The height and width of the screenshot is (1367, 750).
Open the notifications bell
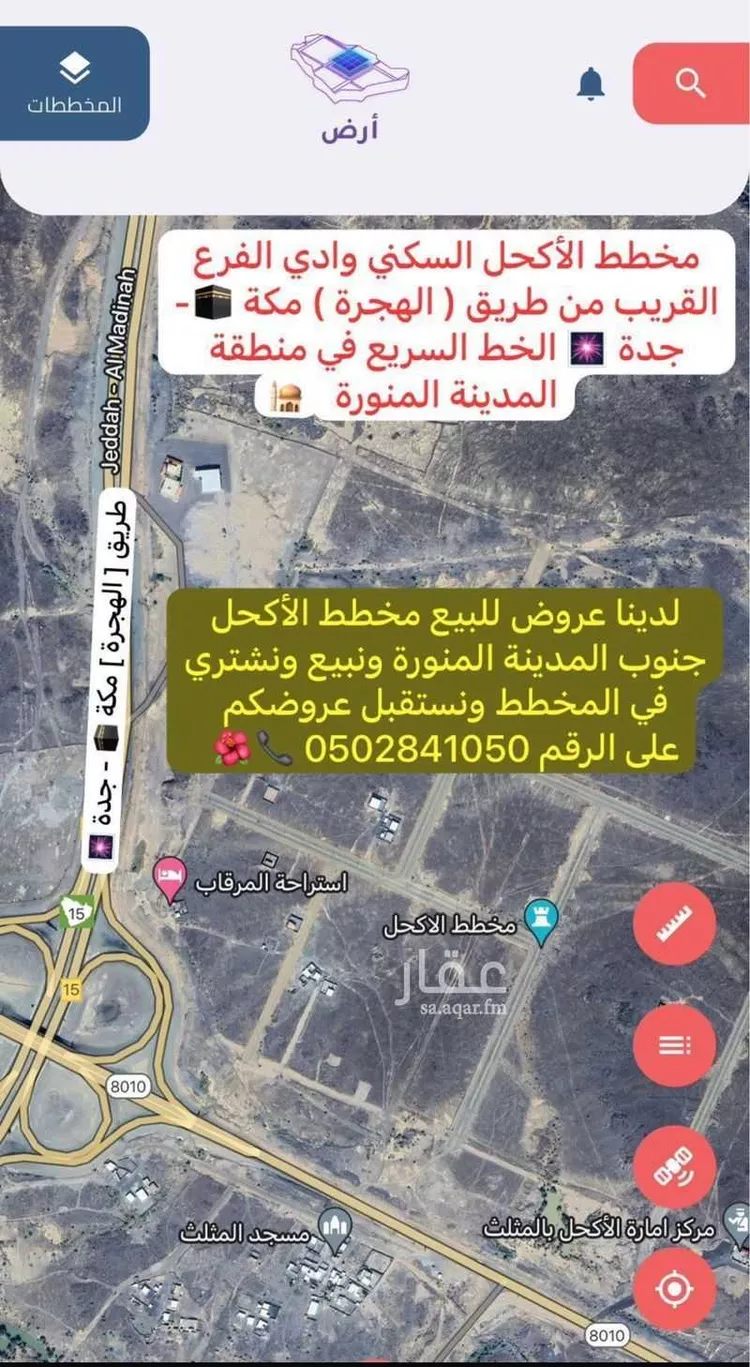[589, 84]
